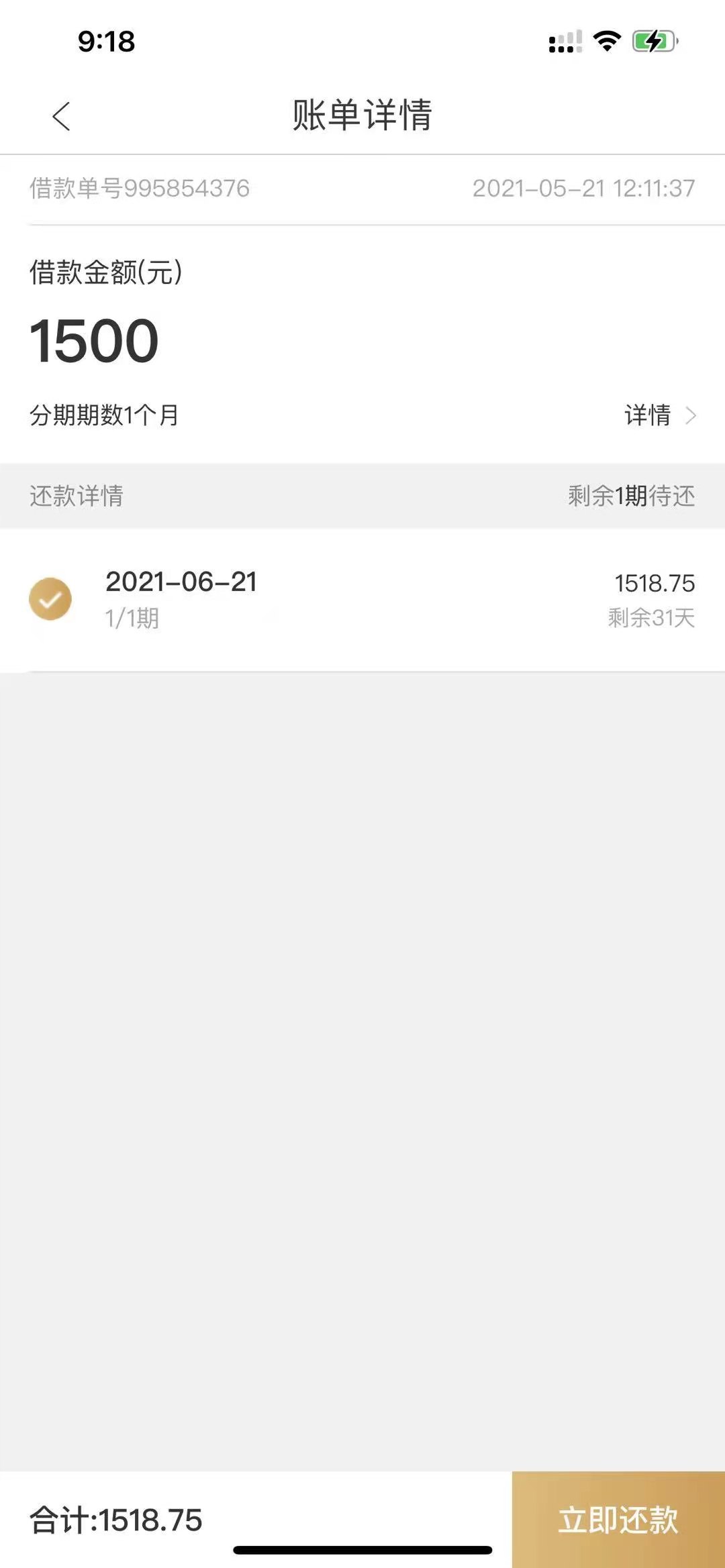The width and height of the screenshot is (725, 1568).
Task: Tap the 立即还款 button to repay now
Action: (x=618, y=1519)
